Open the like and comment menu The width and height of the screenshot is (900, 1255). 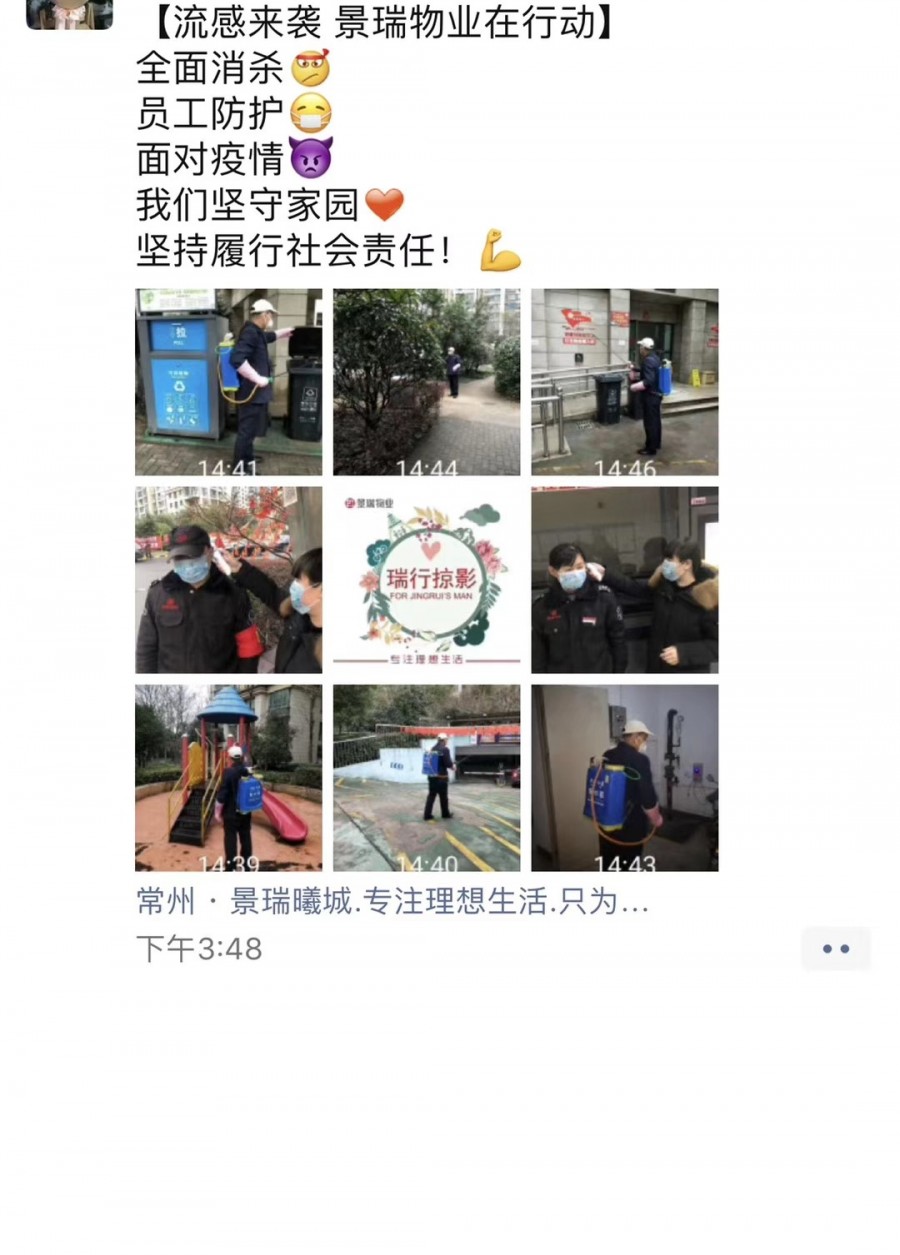(x=835, y=949)
